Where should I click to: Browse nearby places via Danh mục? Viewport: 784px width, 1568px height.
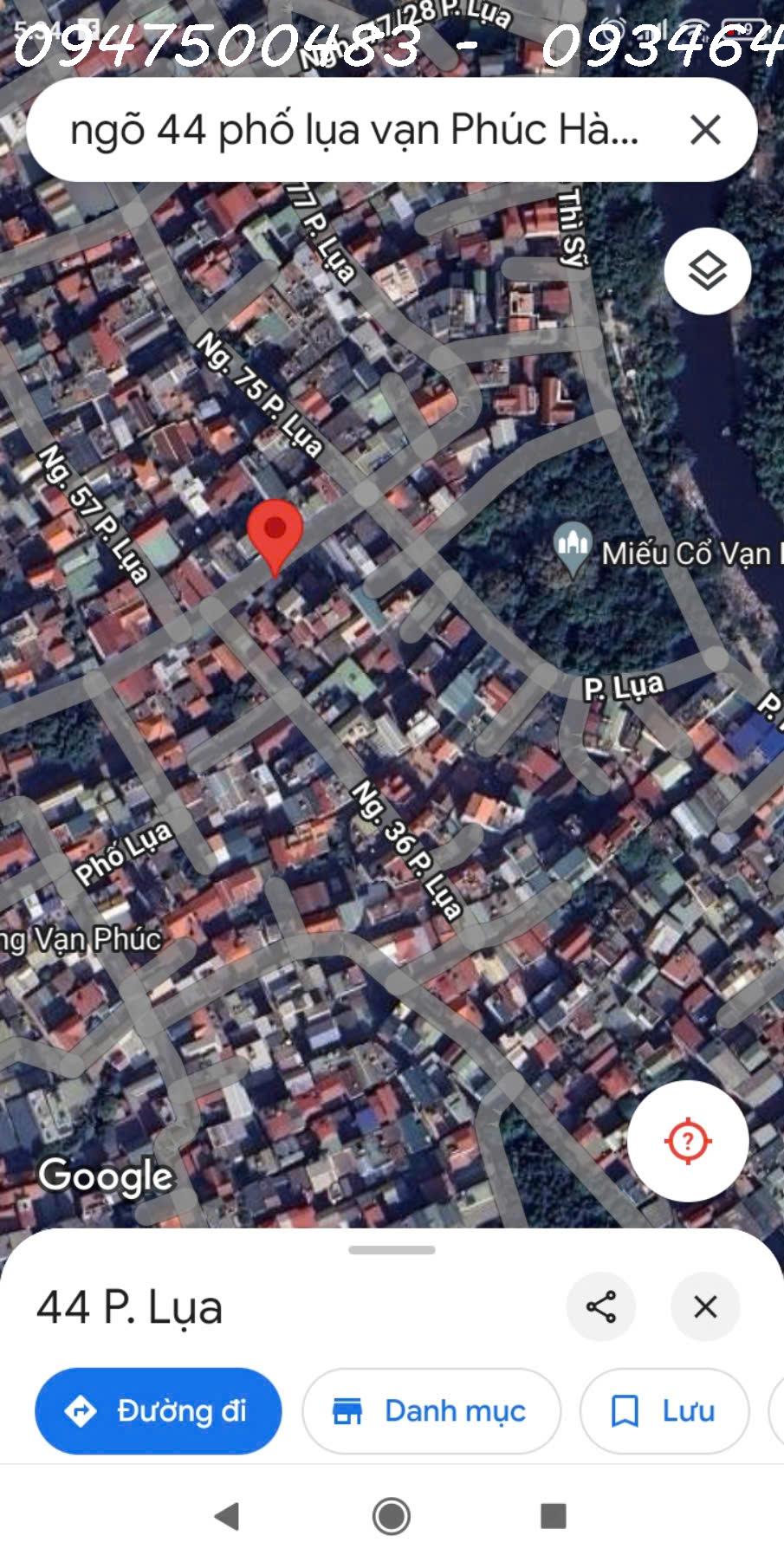pyautogui.click(x=431, y=1411)
